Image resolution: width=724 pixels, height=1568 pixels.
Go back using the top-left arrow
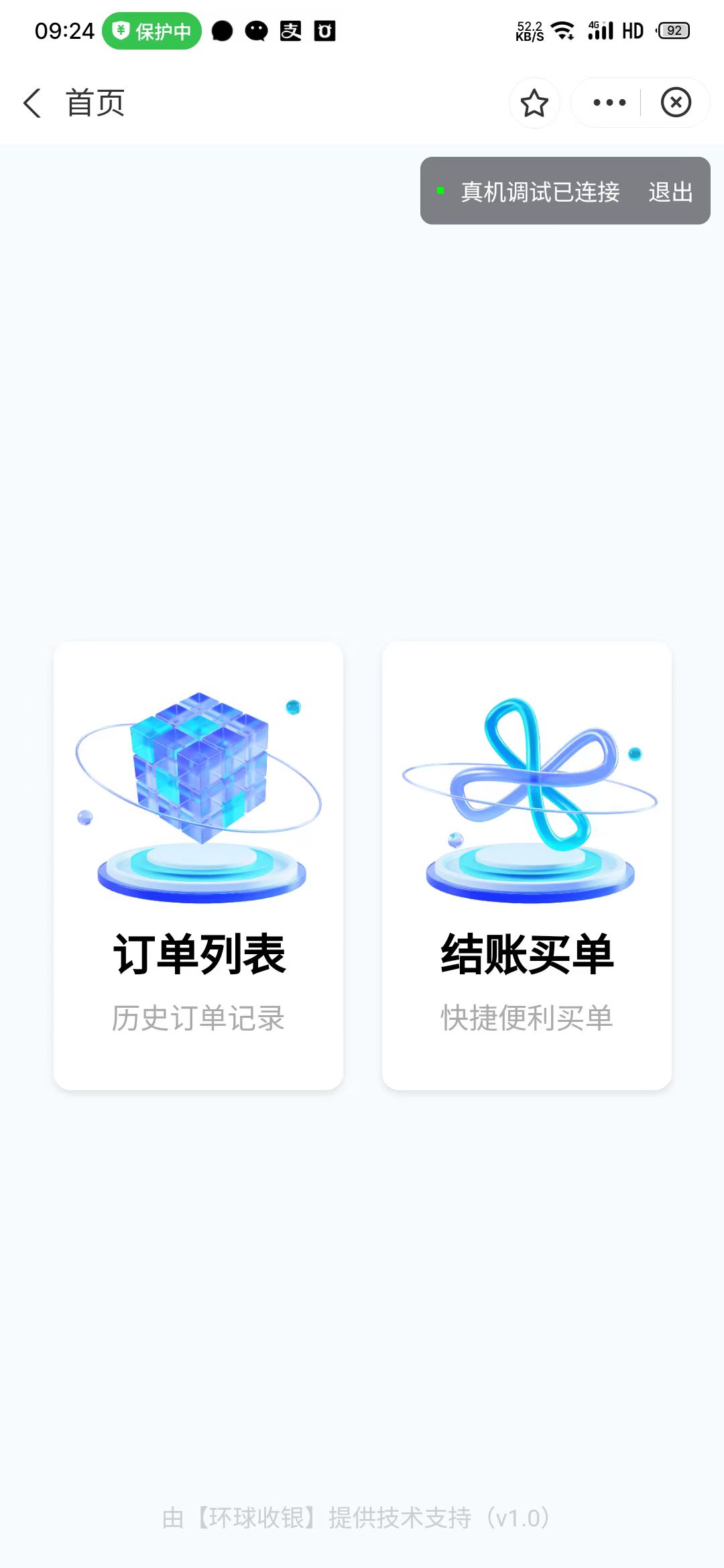tap(32, 103)
